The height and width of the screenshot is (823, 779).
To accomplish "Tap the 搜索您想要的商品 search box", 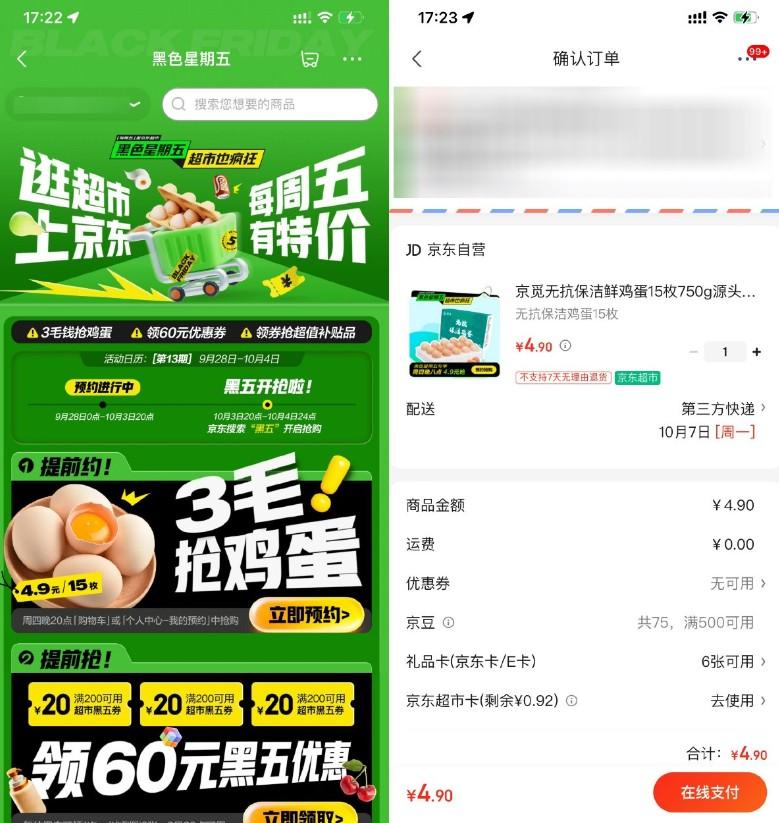I will pos(270,104).
